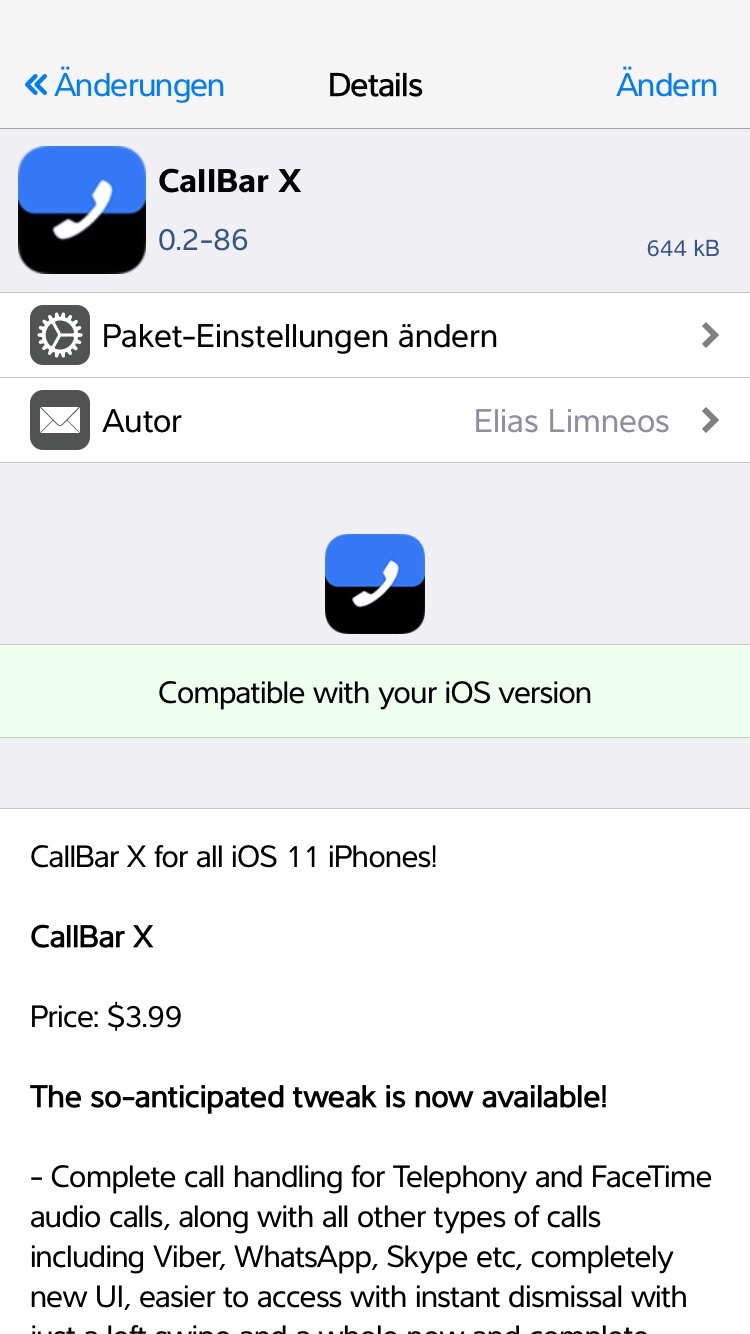
Task: Go back to Änderungen
Action: (x=125, y=86)
